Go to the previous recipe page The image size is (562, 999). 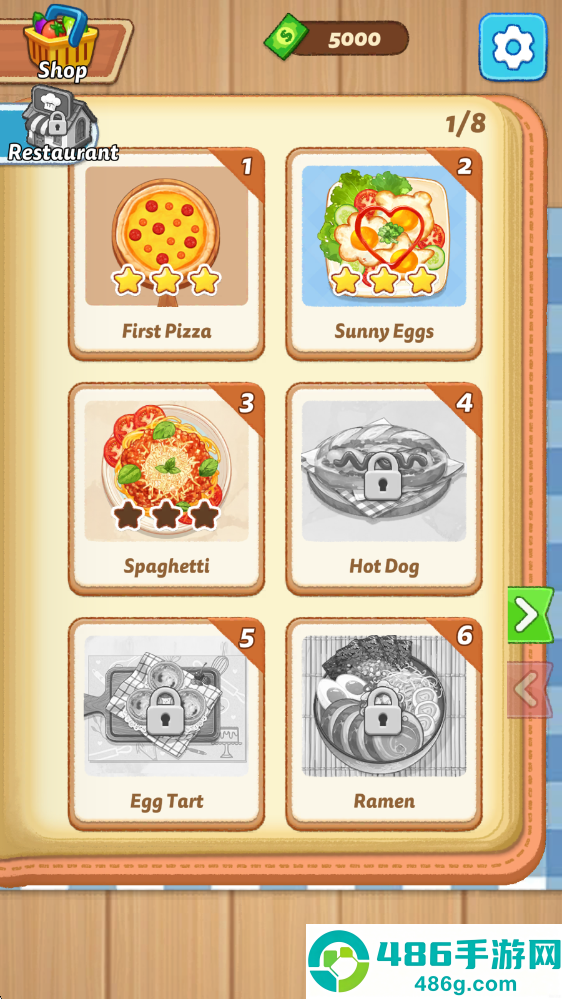pyautogui.click(x=529, y=690)
